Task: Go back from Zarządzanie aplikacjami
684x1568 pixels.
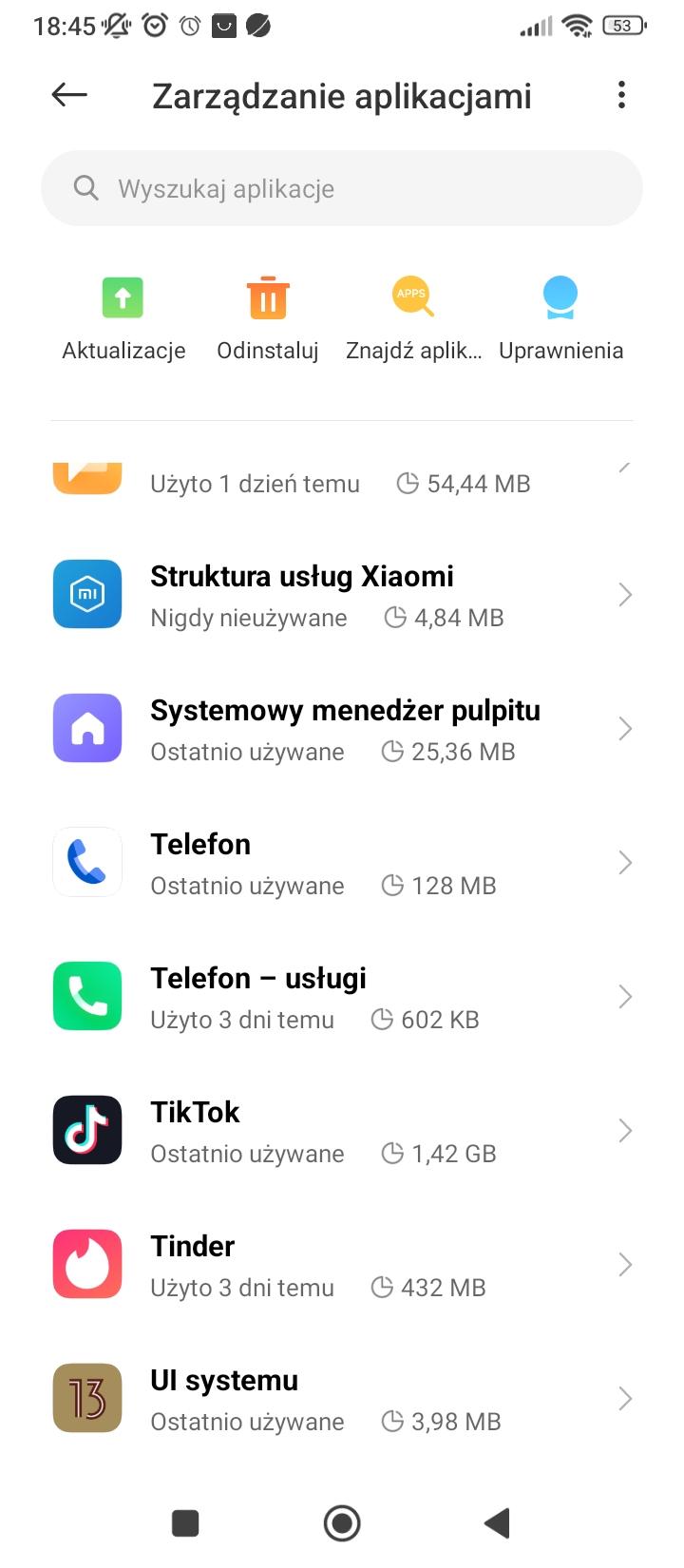Action: tap(69, 95)
